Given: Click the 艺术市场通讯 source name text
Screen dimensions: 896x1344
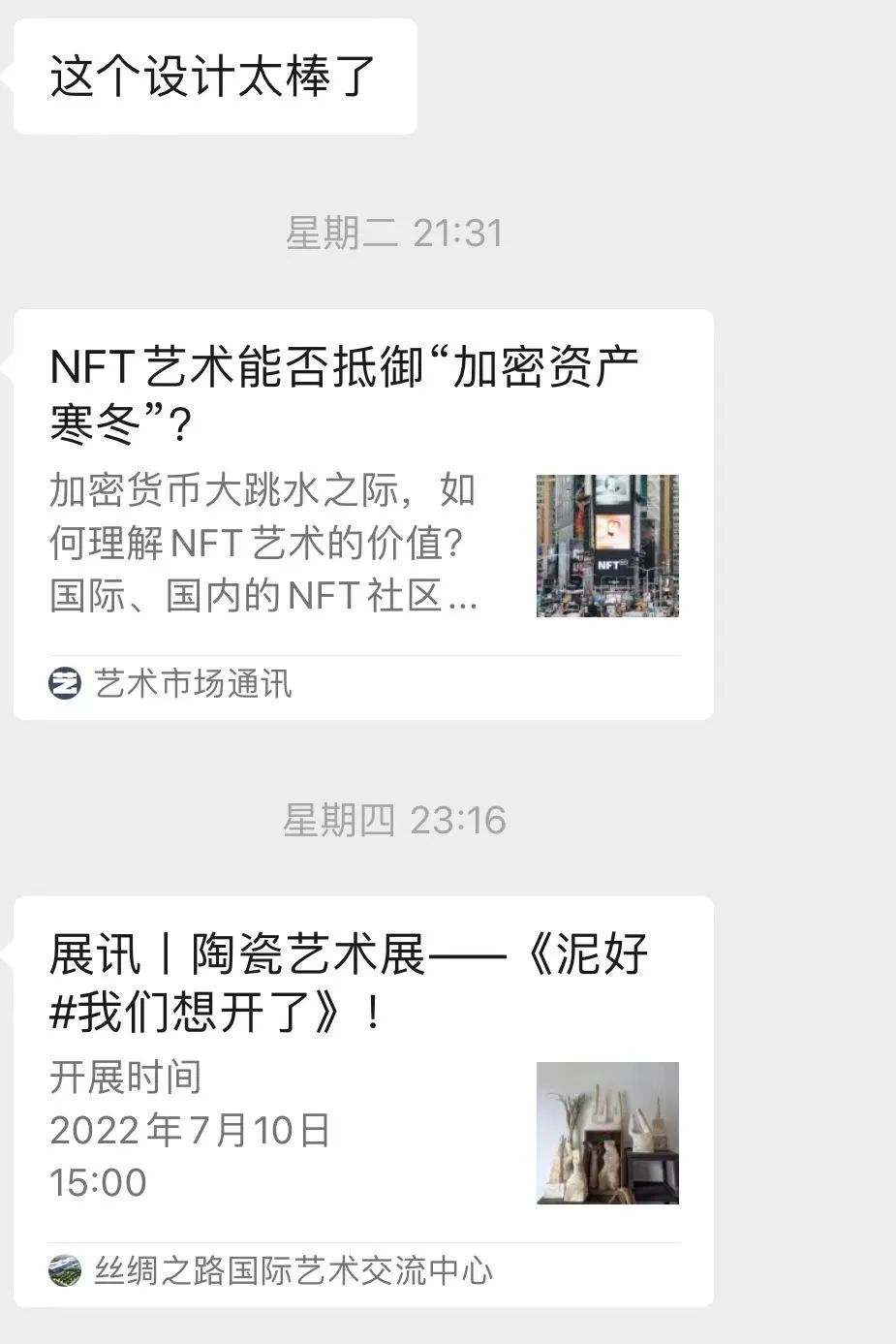Looking at the screenshot, I should click(194, 685).
